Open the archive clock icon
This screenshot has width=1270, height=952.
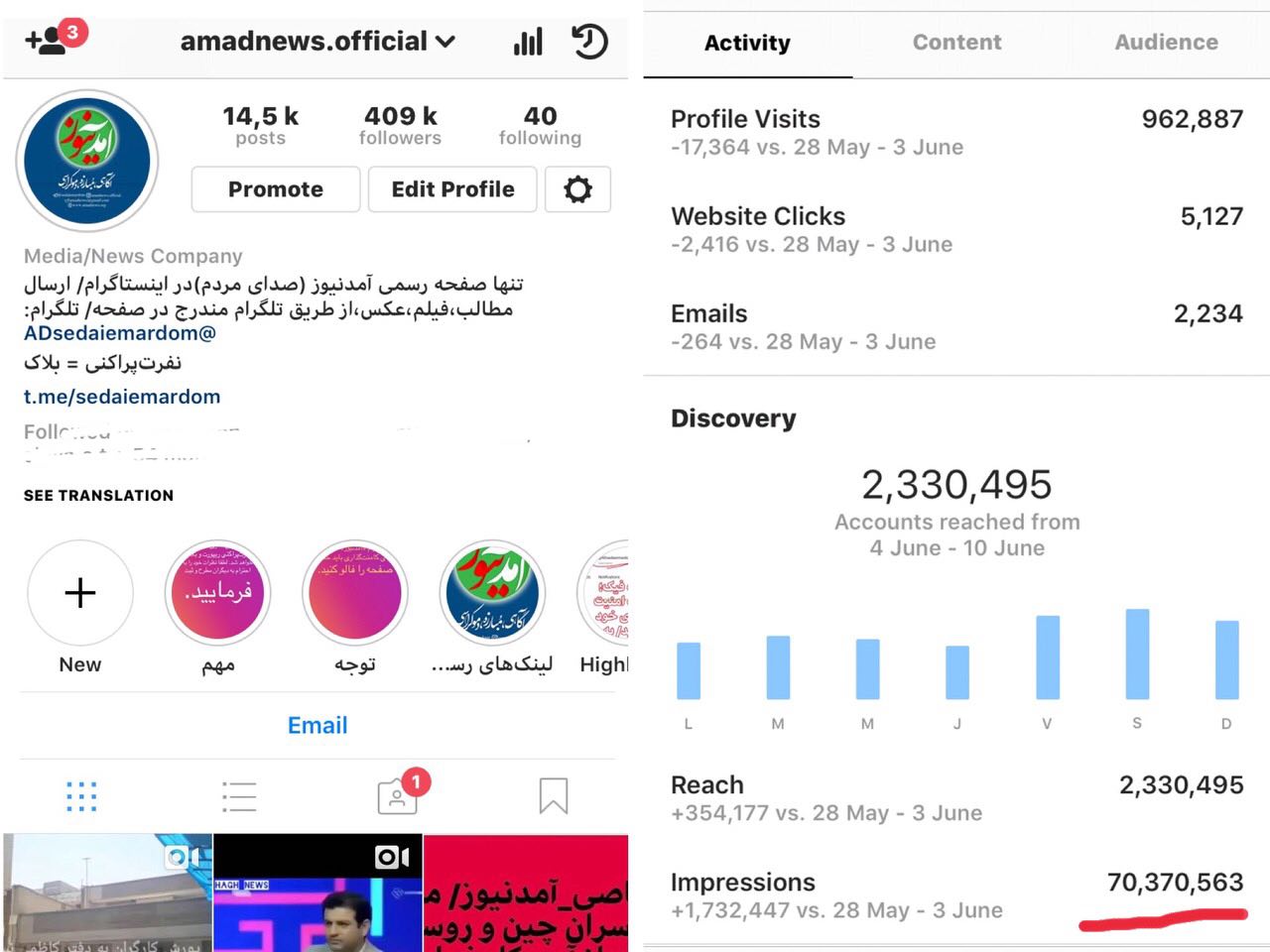click(589, 42)
